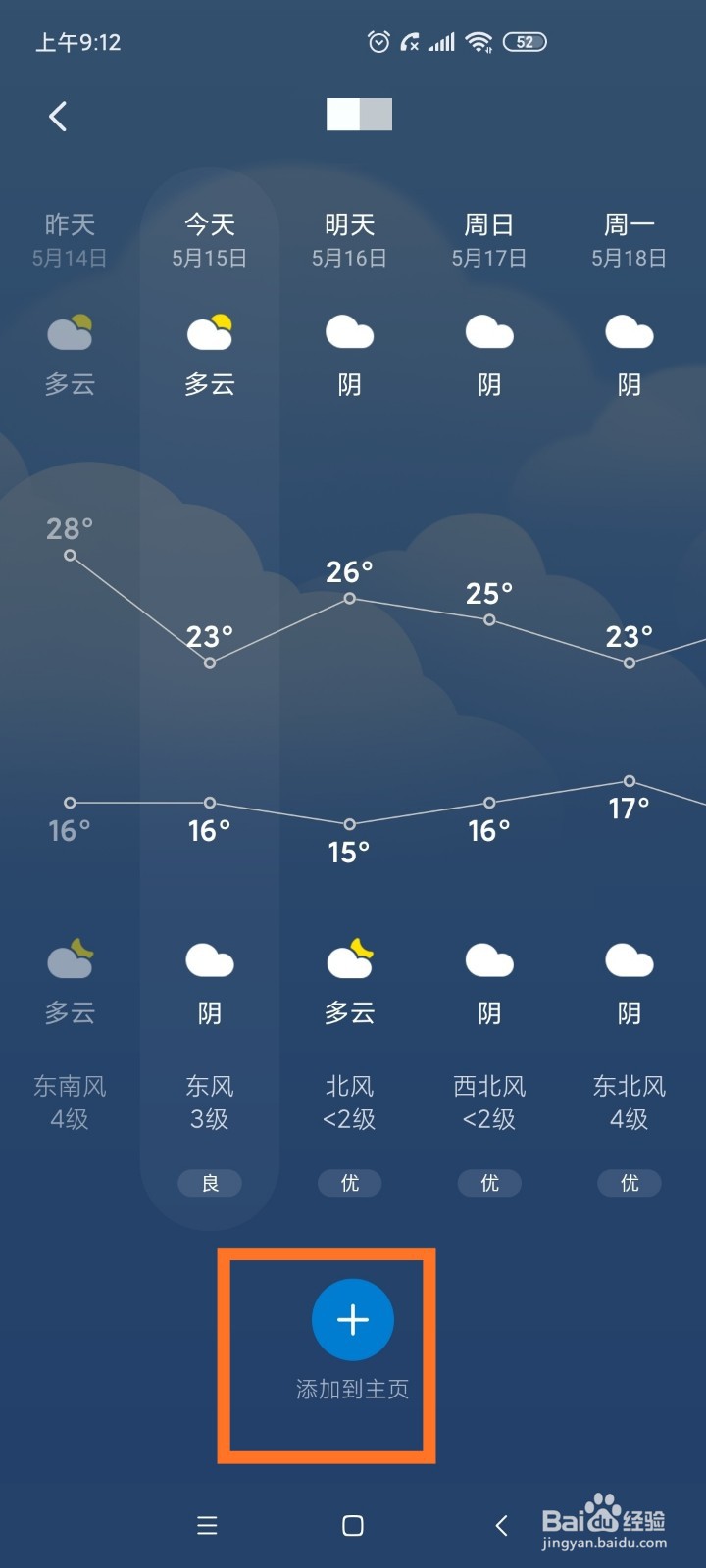Image resolution: width=706 pixels, height=1568 pixels.
Task: Select today's cloudy weather icon
Action: (x=209, y=335)
